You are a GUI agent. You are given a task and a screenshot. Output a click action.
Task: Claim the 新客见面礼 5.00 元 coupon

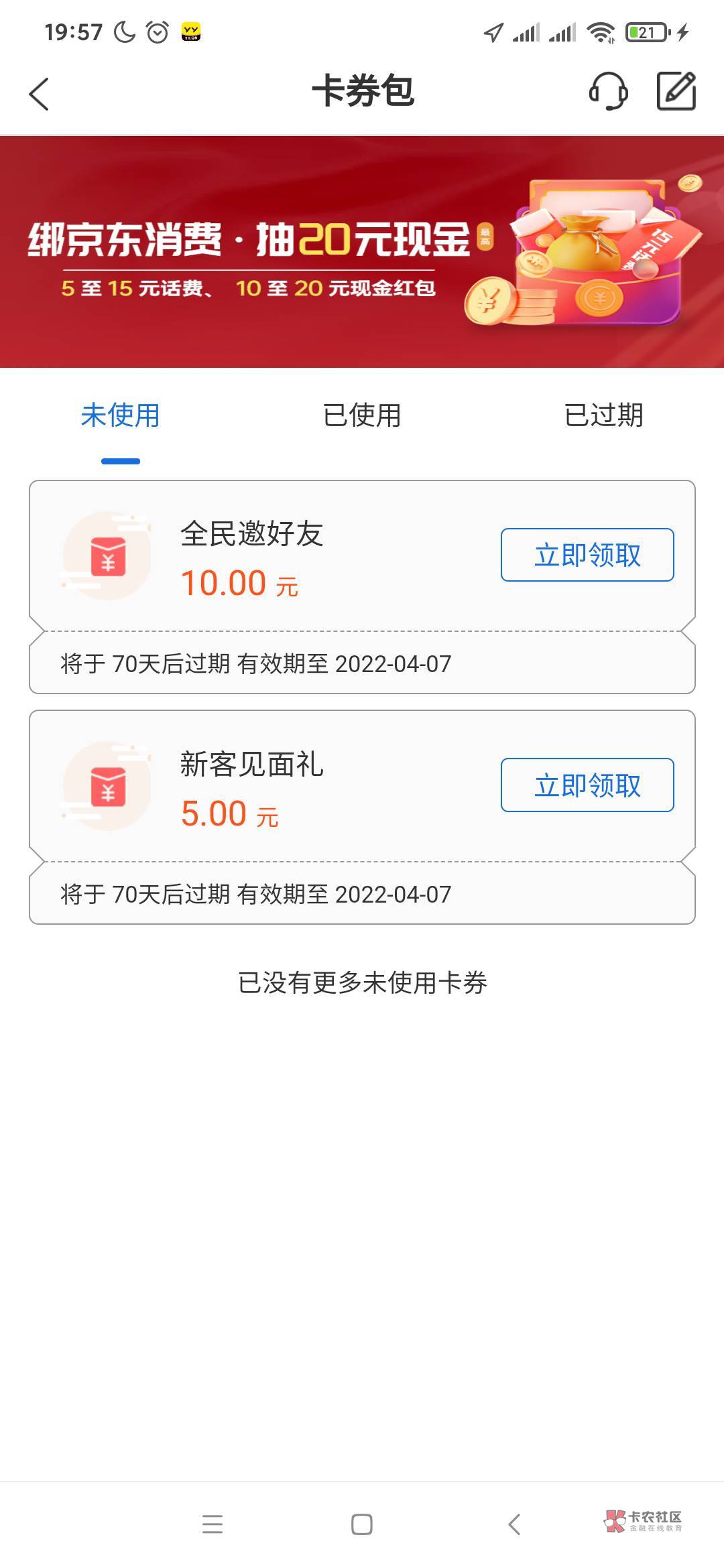coord(587,785)
